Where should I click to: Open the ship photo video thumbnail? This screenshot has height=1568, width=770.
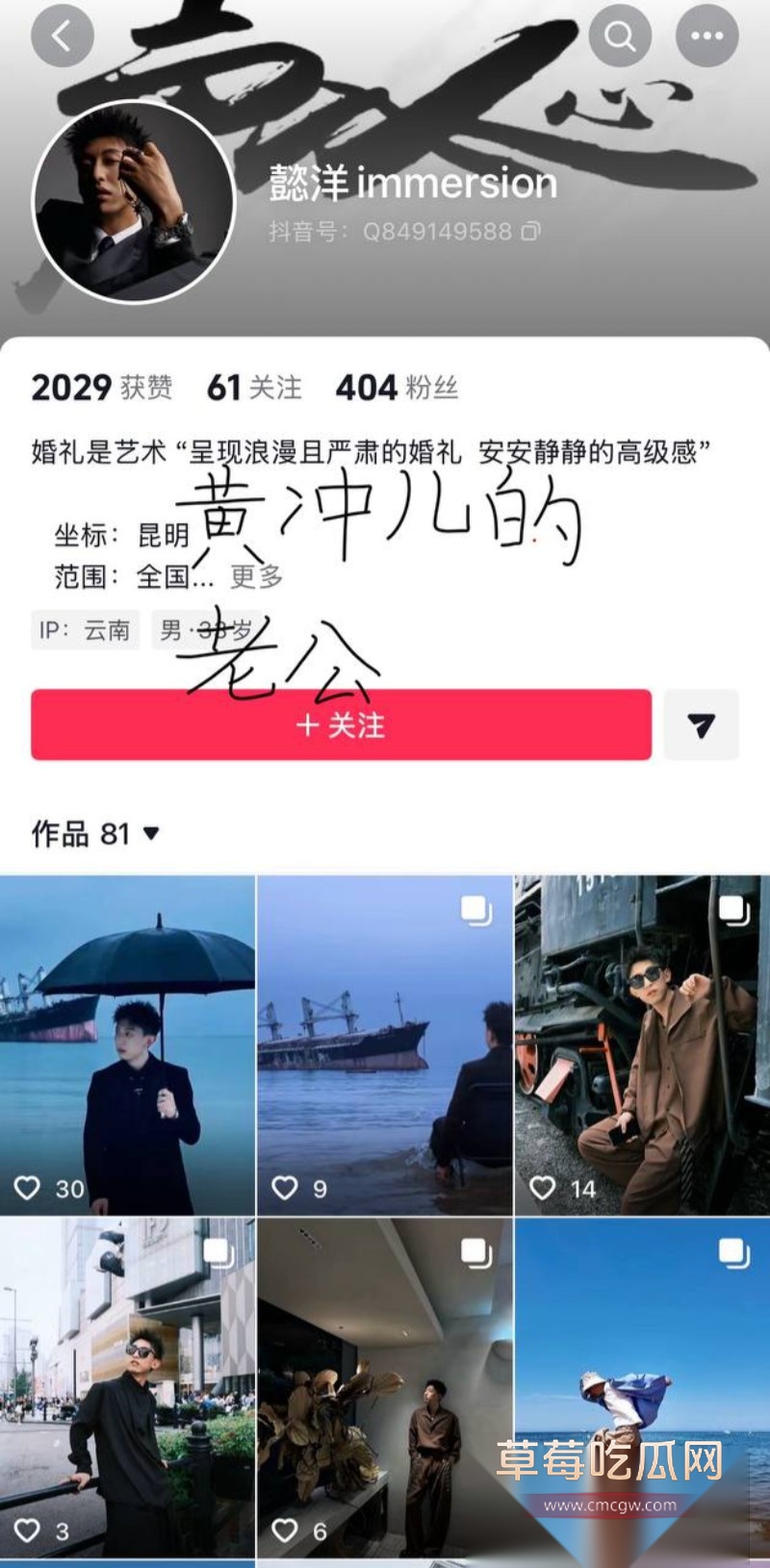(x=385, y=1039)
